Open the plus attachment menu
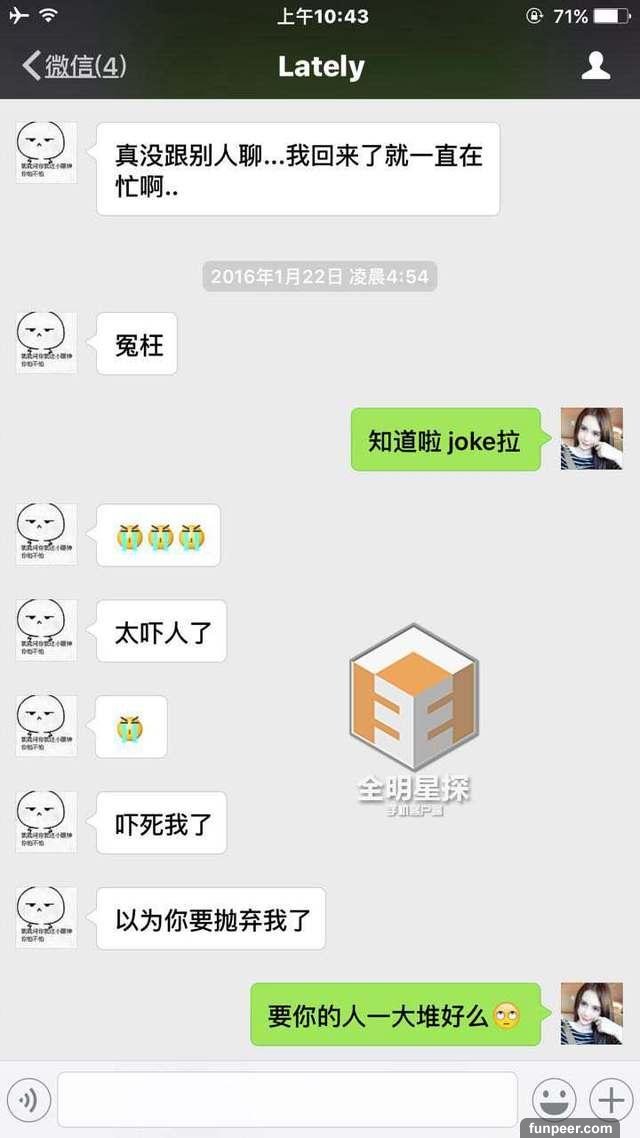 click(610, 1101)
